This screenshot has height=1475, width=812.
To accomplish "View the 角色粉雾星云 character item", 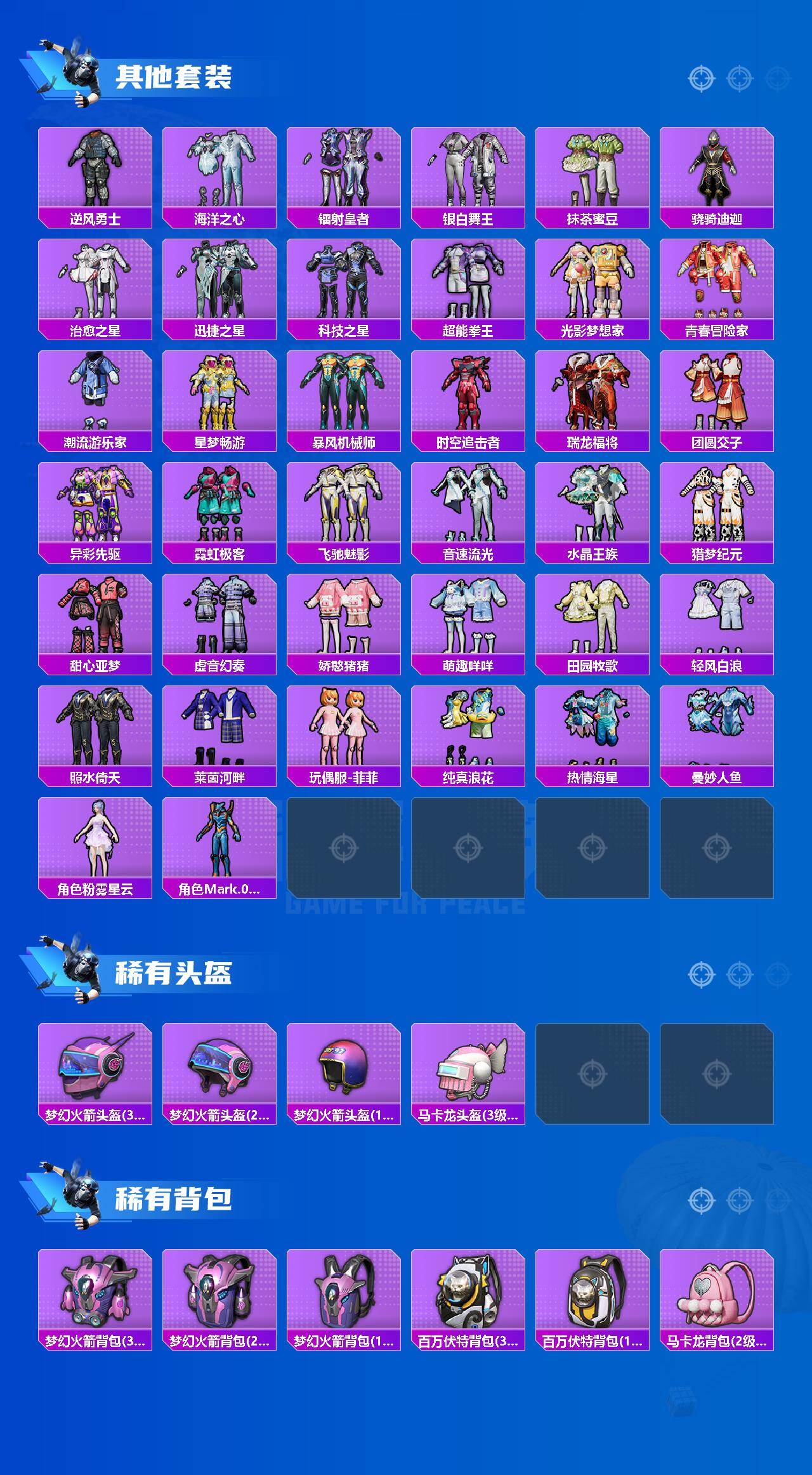I will coord(95,838).
